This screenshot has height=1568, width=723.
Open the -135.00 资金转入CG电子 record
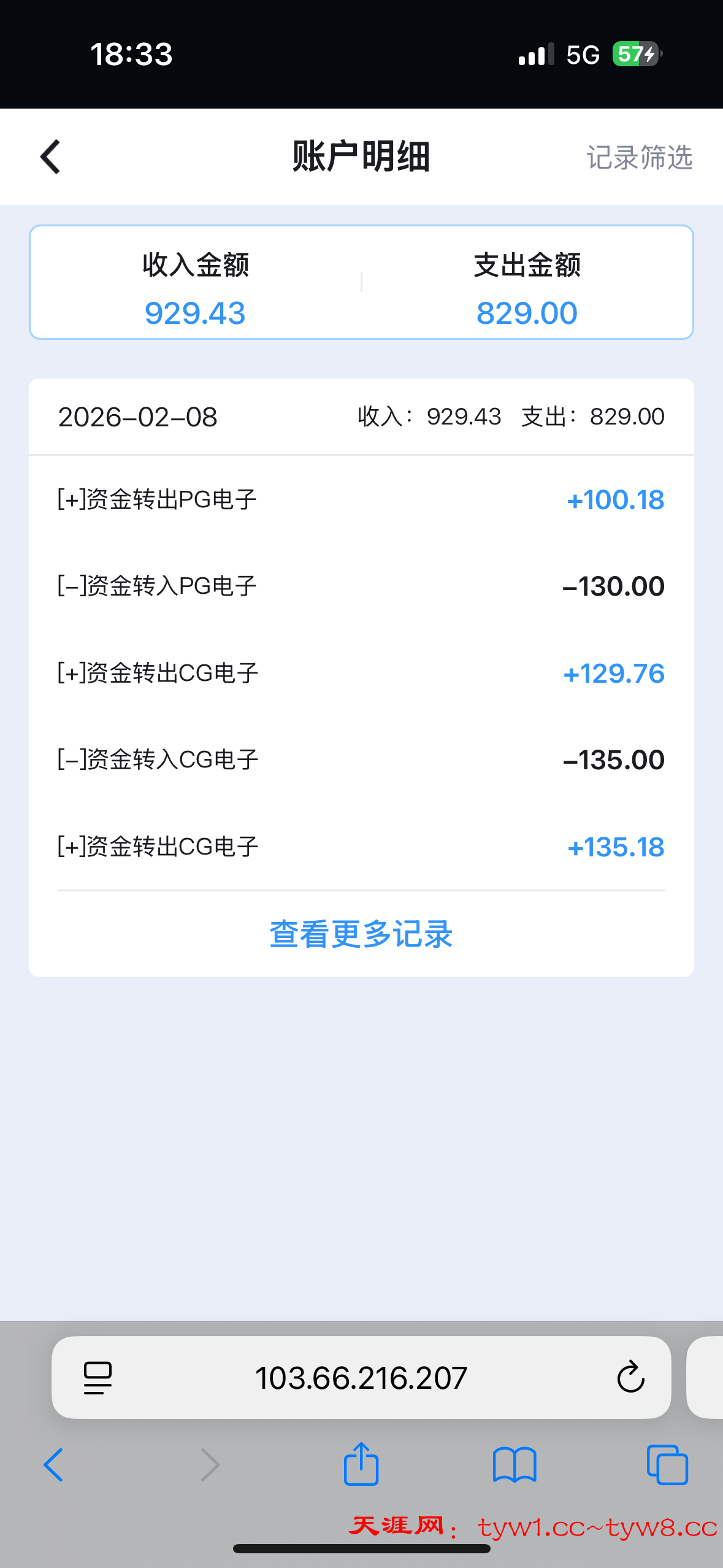click(x=361, y=759)
